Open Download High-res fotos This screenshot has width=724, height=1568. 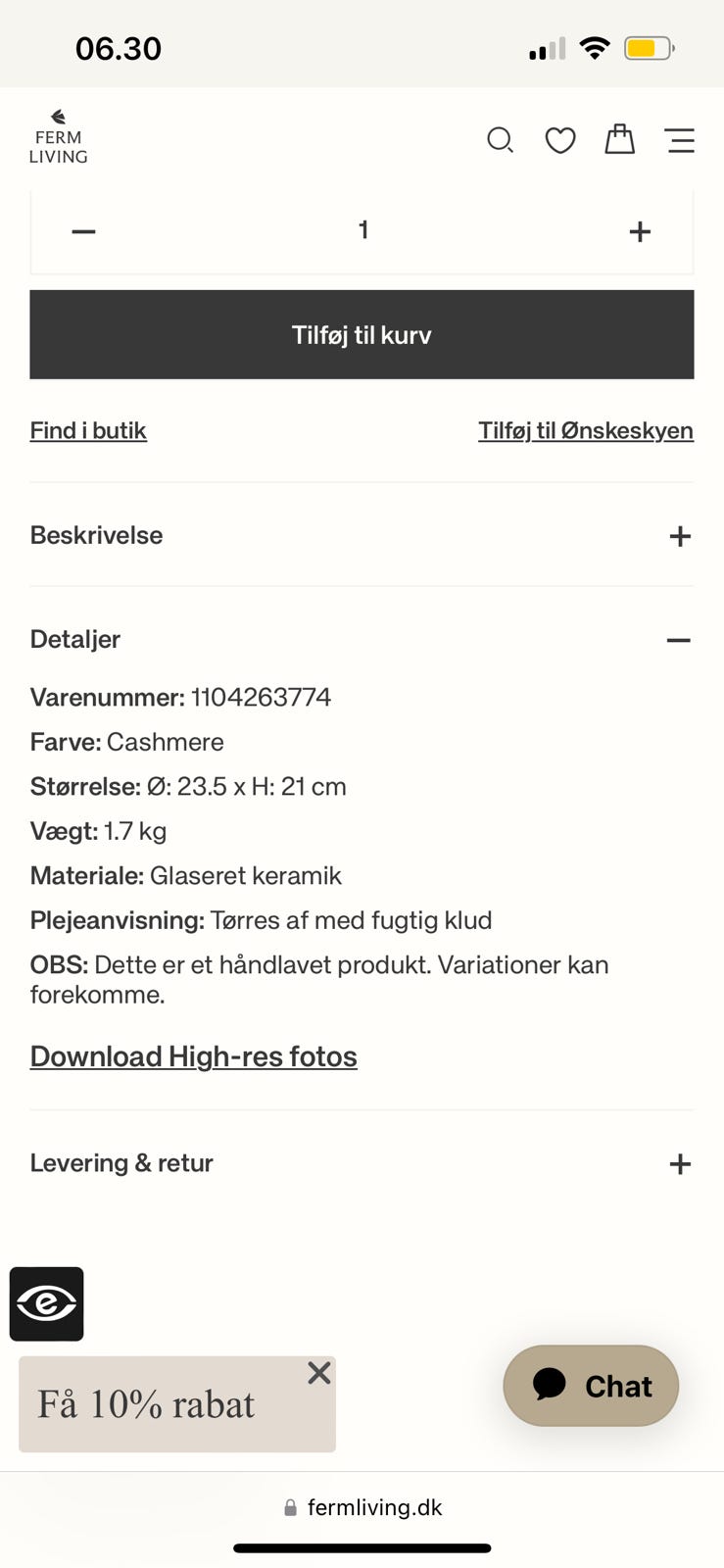tap(193, 1056)
